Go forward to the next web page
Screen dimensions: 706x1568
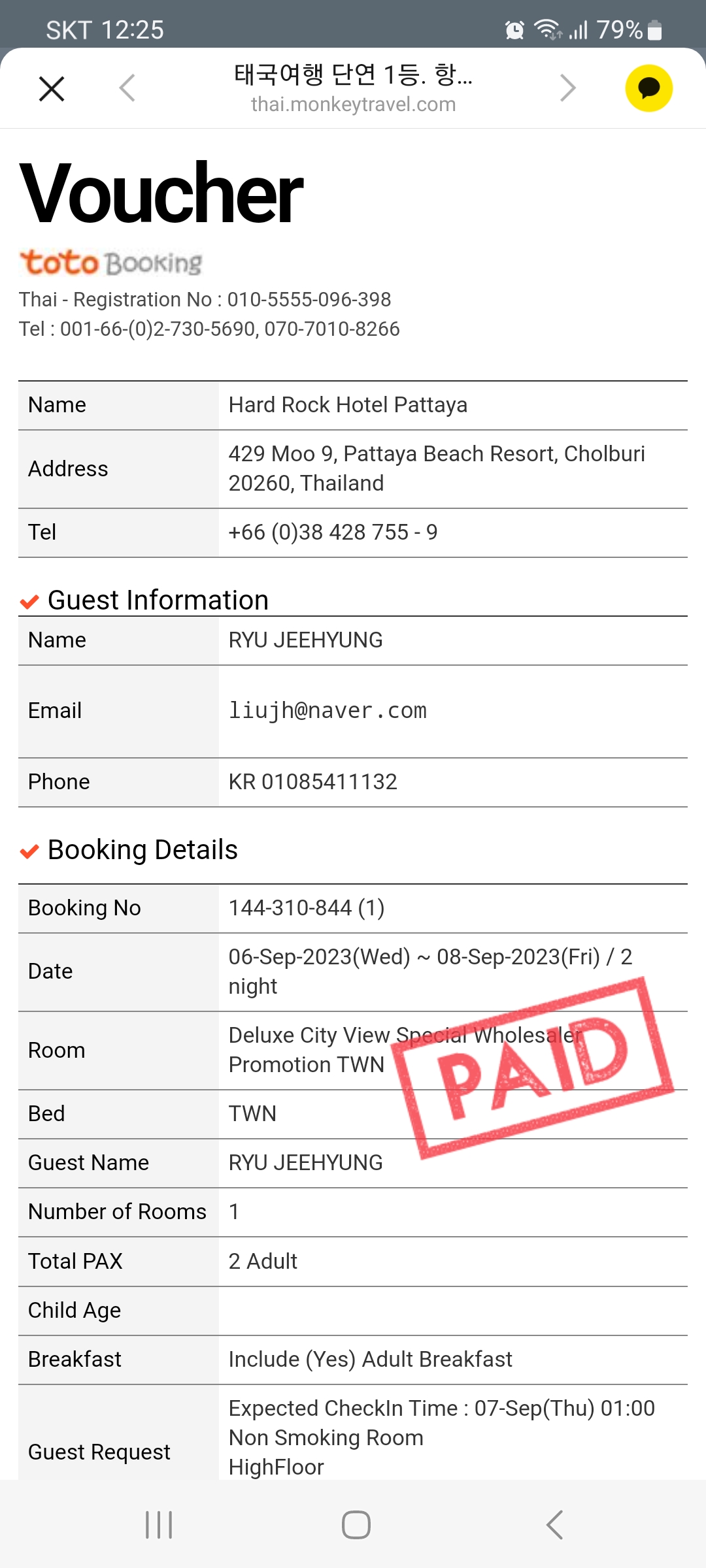568,88
